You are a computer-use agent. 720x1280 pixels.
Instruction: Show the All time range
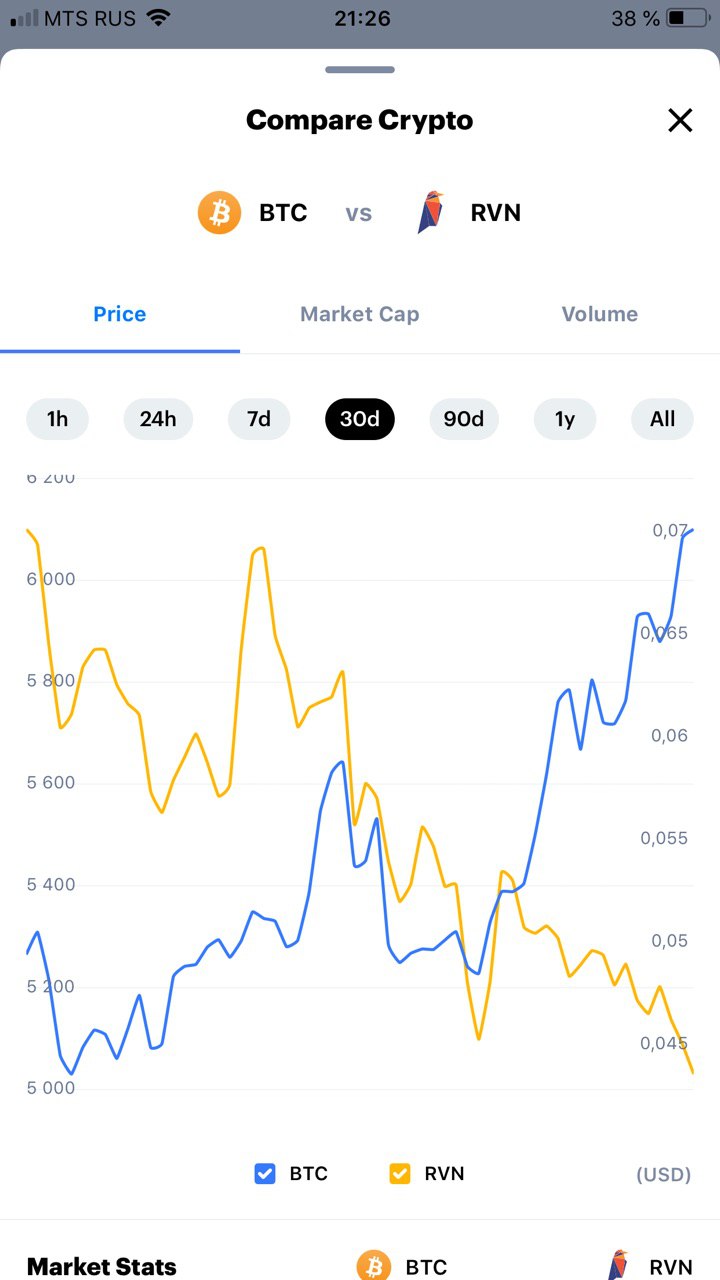[662, 419]
